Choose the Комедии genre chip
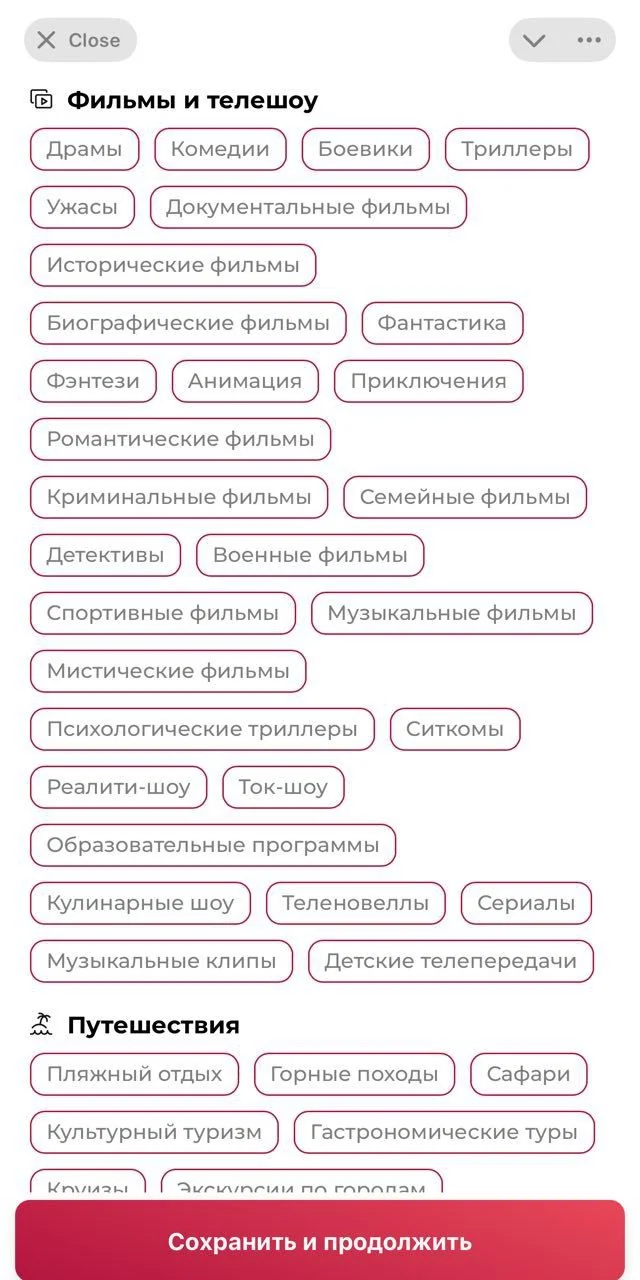 pyautogui.click(x=220, y=149)
